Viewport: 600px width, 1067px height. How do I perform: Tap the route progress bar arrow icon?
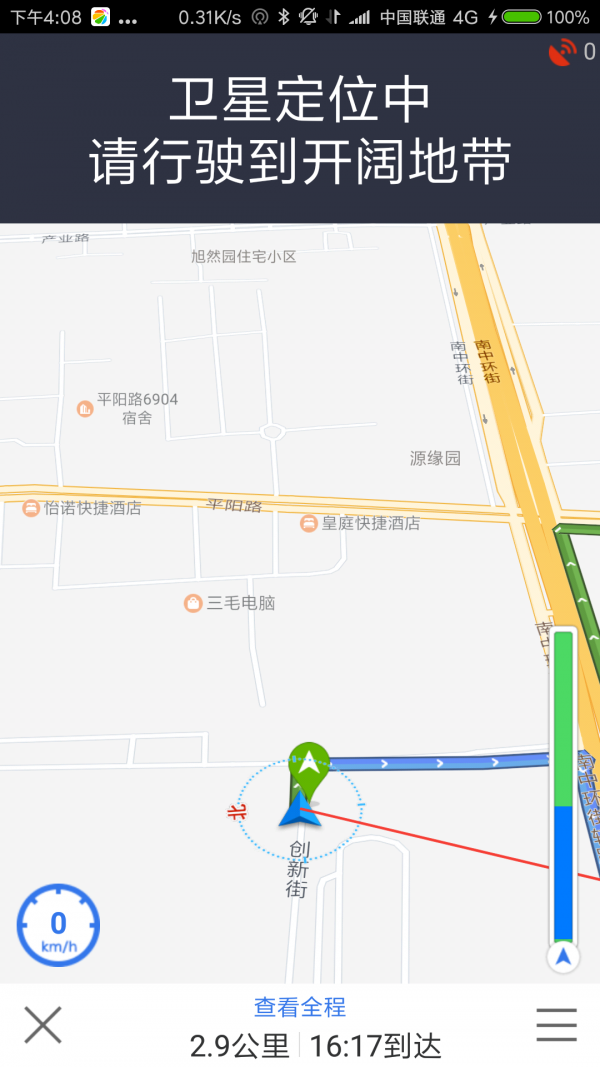pos(564,957)
